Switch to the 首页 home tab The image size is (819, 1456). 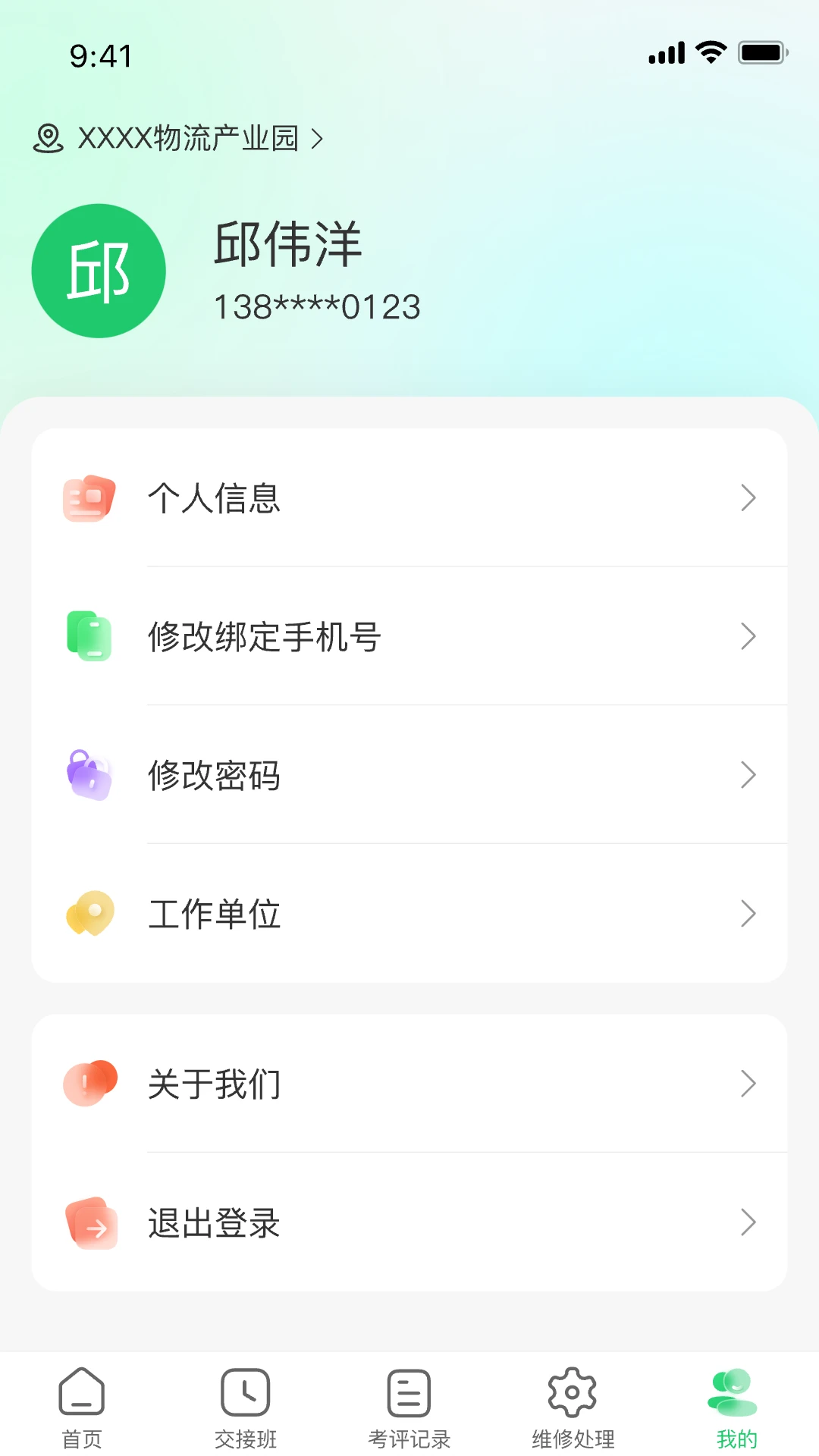(82, 1407)
